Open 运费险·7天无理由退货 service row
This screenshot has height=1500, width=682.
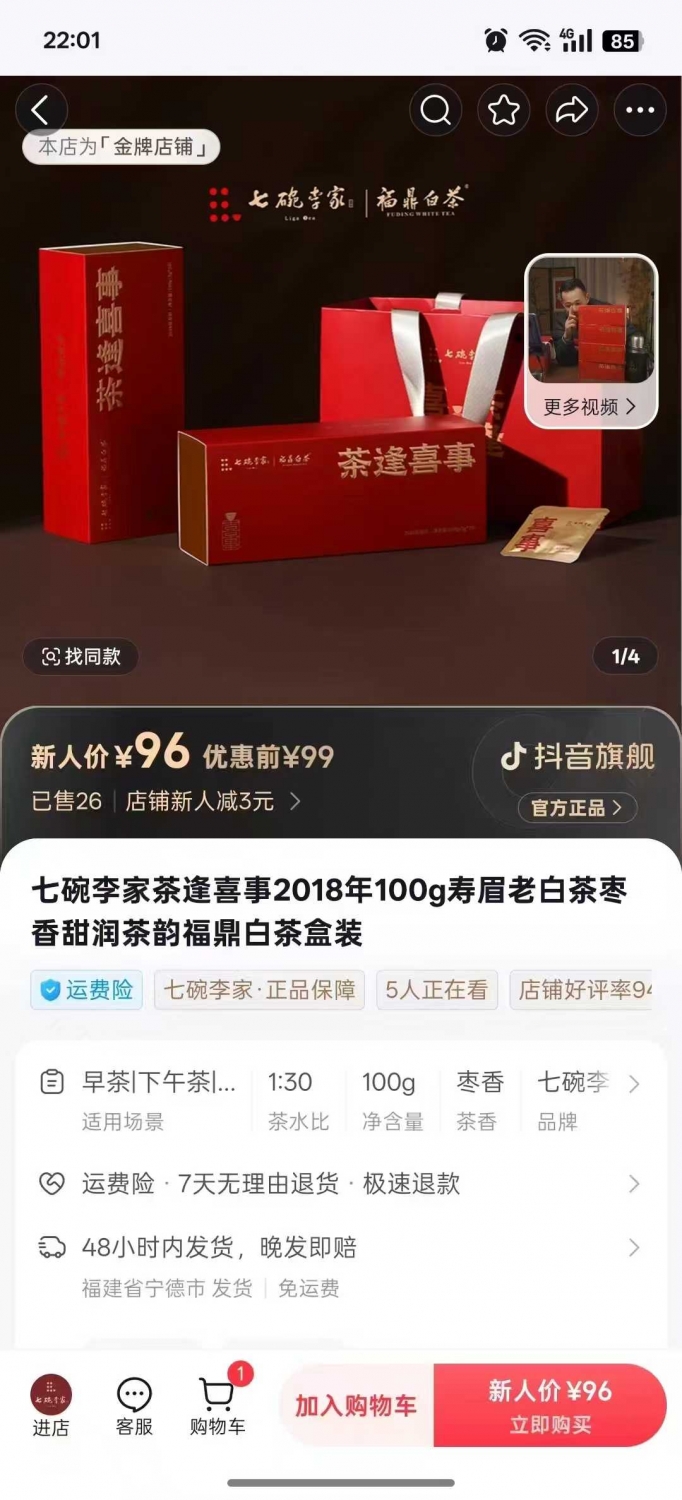[x=341, y=1184]
